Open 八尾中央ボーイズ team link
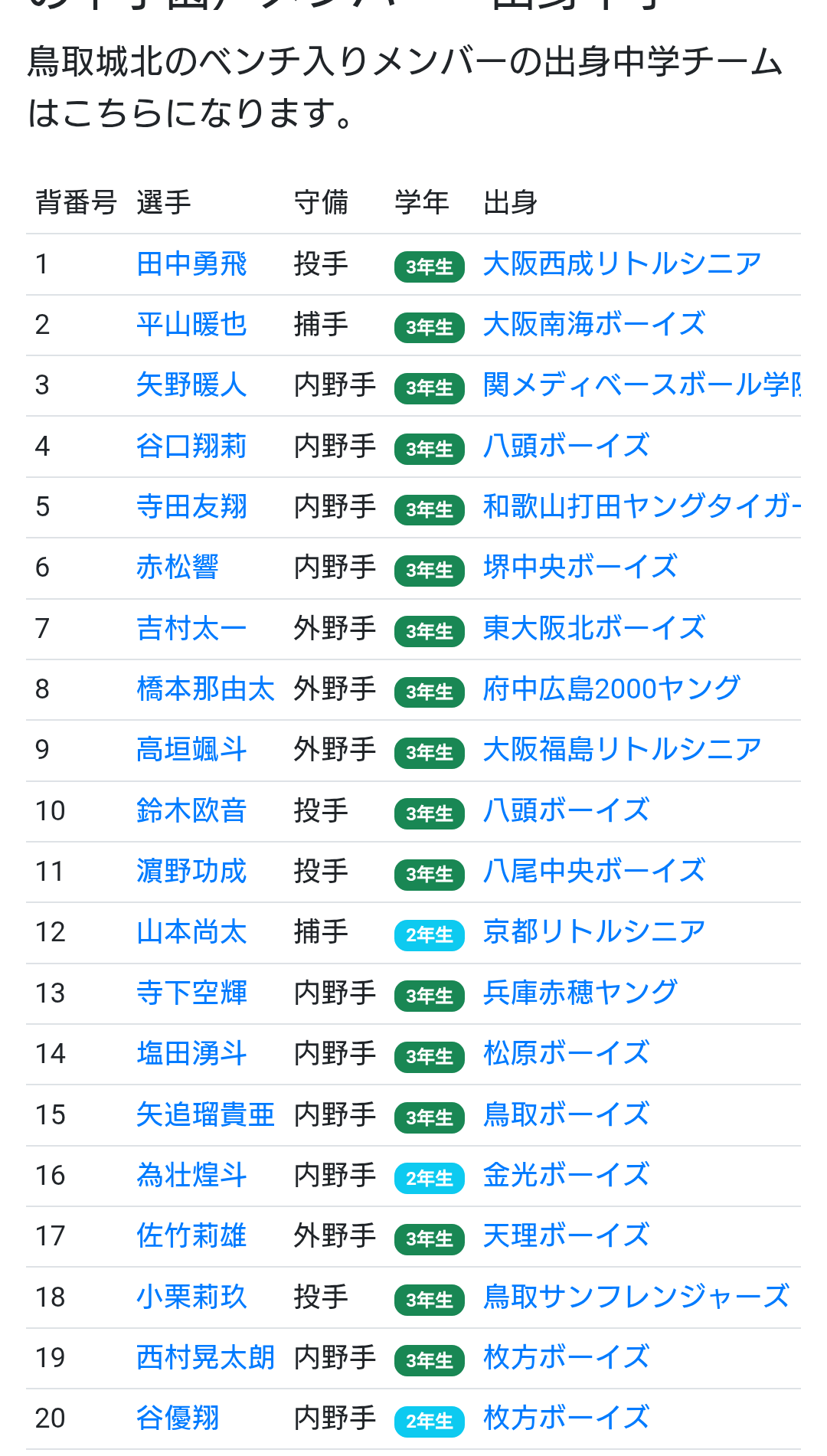 [x=594, y=872]
